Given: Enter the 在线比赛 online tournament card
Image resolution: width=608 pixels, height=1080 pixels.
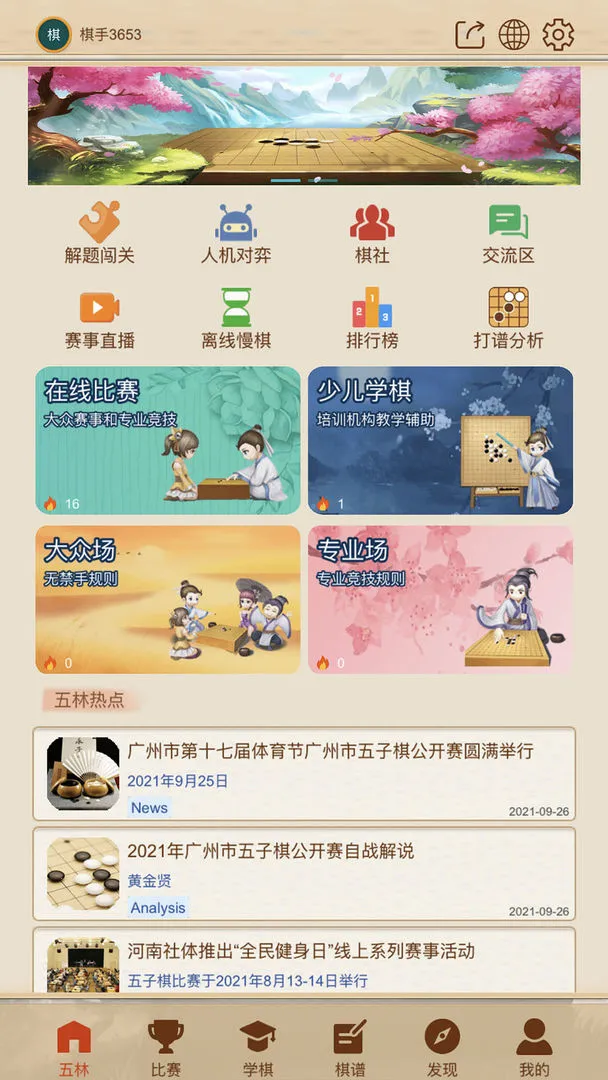Looking at the screenshot, I should coord(168,440).
